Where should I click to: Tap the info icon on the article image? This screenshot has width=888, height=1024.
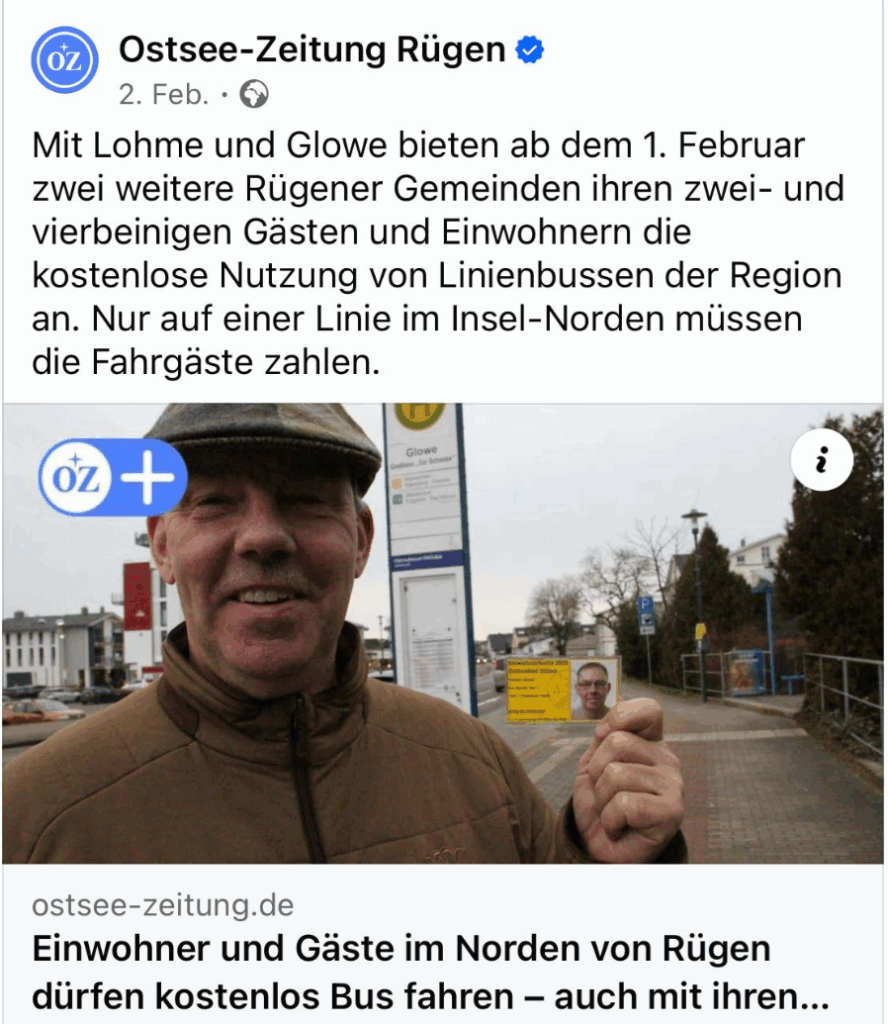pyautogui.click(x=821, y=461)
